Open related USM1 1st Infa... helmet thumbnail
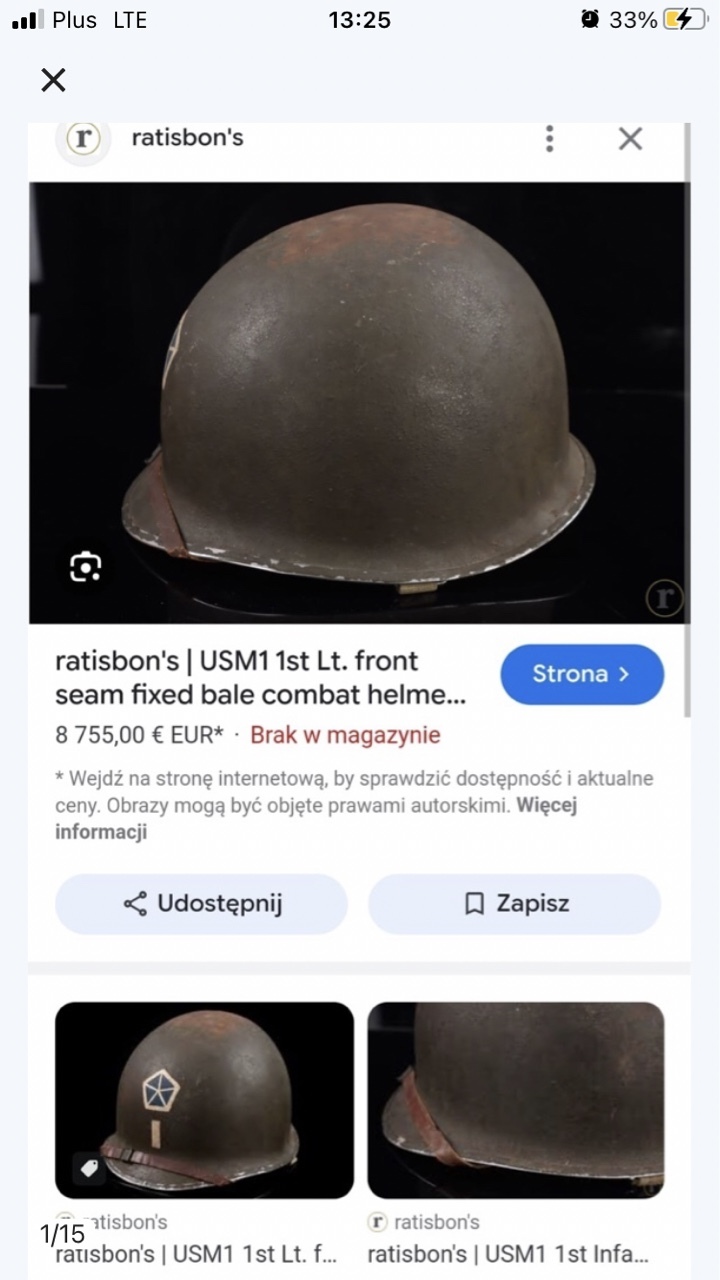Screen dimensions: 720x1280 point(516,1100)
